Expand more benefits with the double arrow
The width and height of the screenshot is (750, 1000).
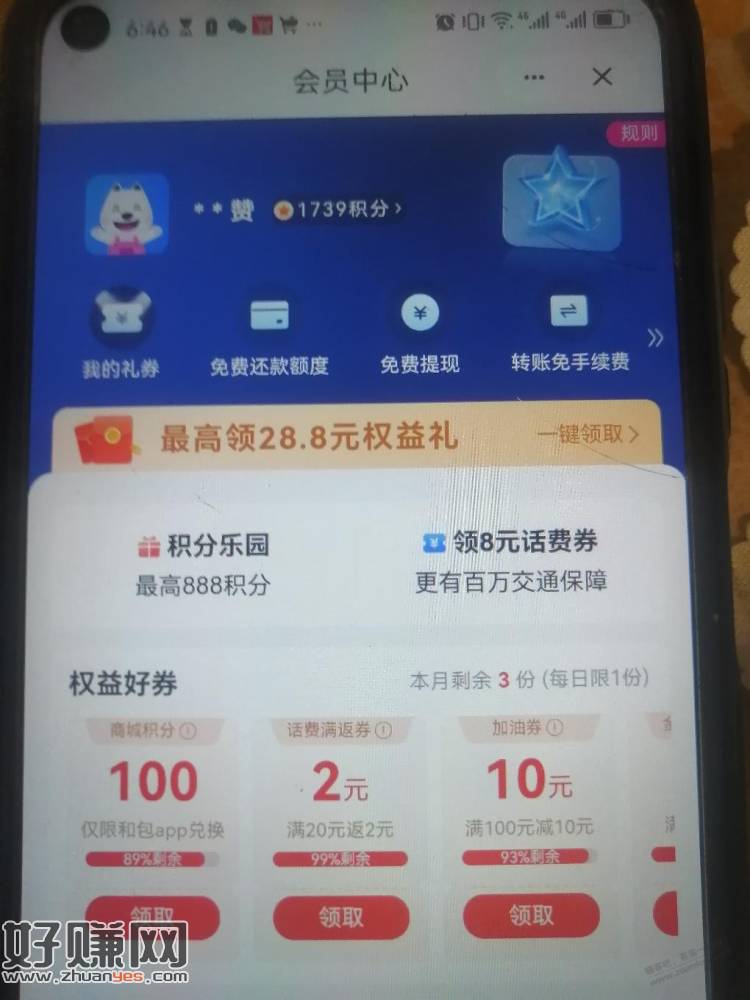point(655,337)
